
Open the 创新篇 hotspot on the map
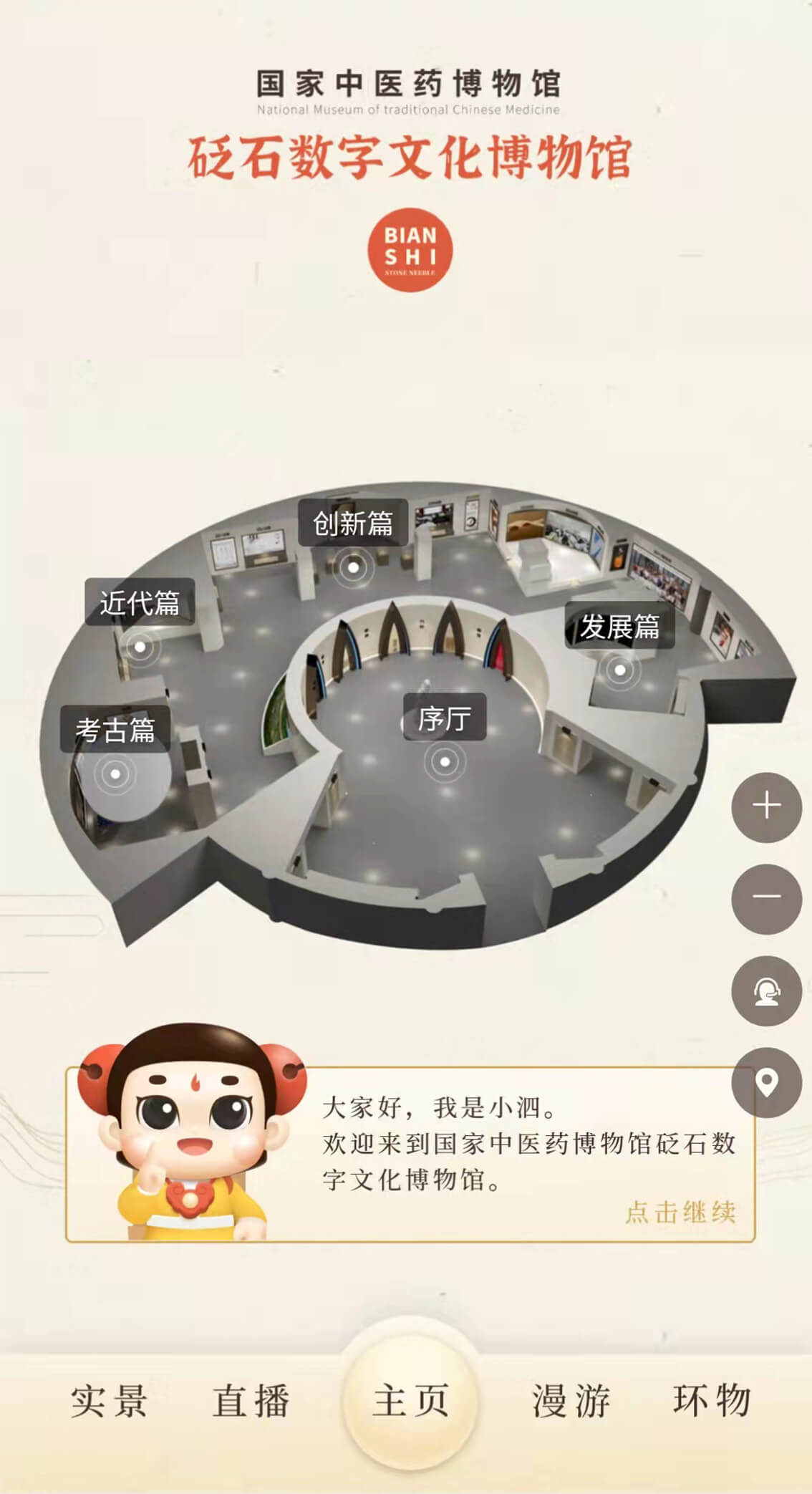tap(353, 567)
